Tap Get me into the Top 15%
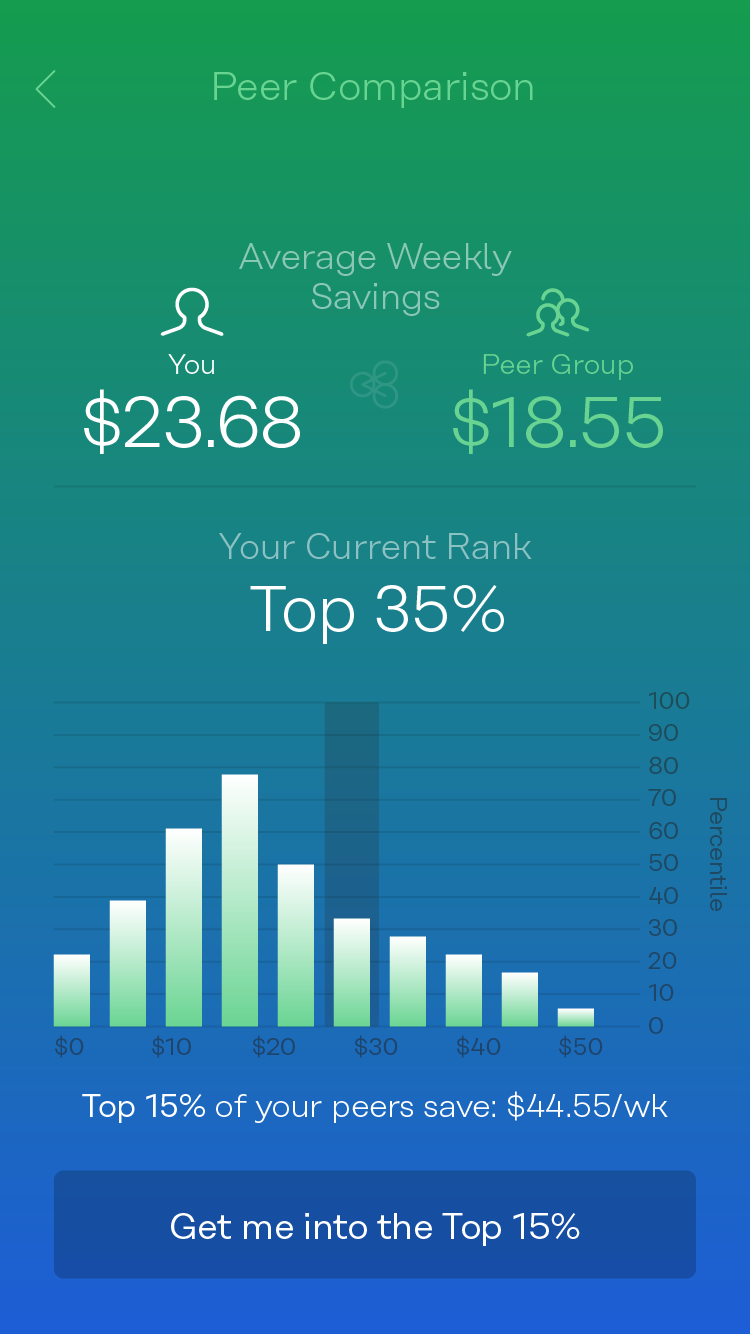Viewport: 750px width, 1334px height. [375, 1225]
